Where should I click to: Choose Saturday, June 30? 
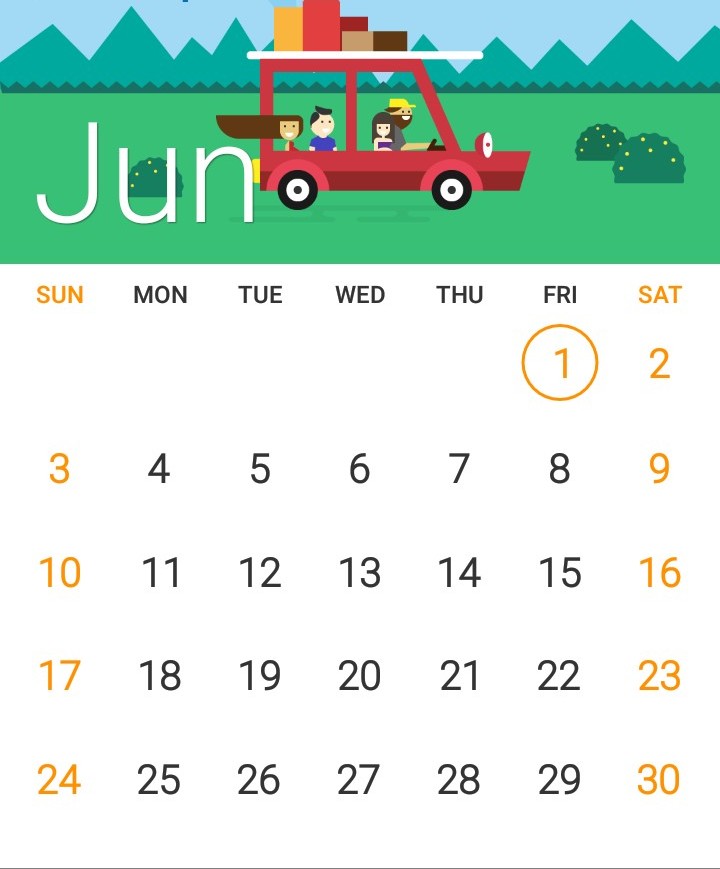click(x=659, y=780)
